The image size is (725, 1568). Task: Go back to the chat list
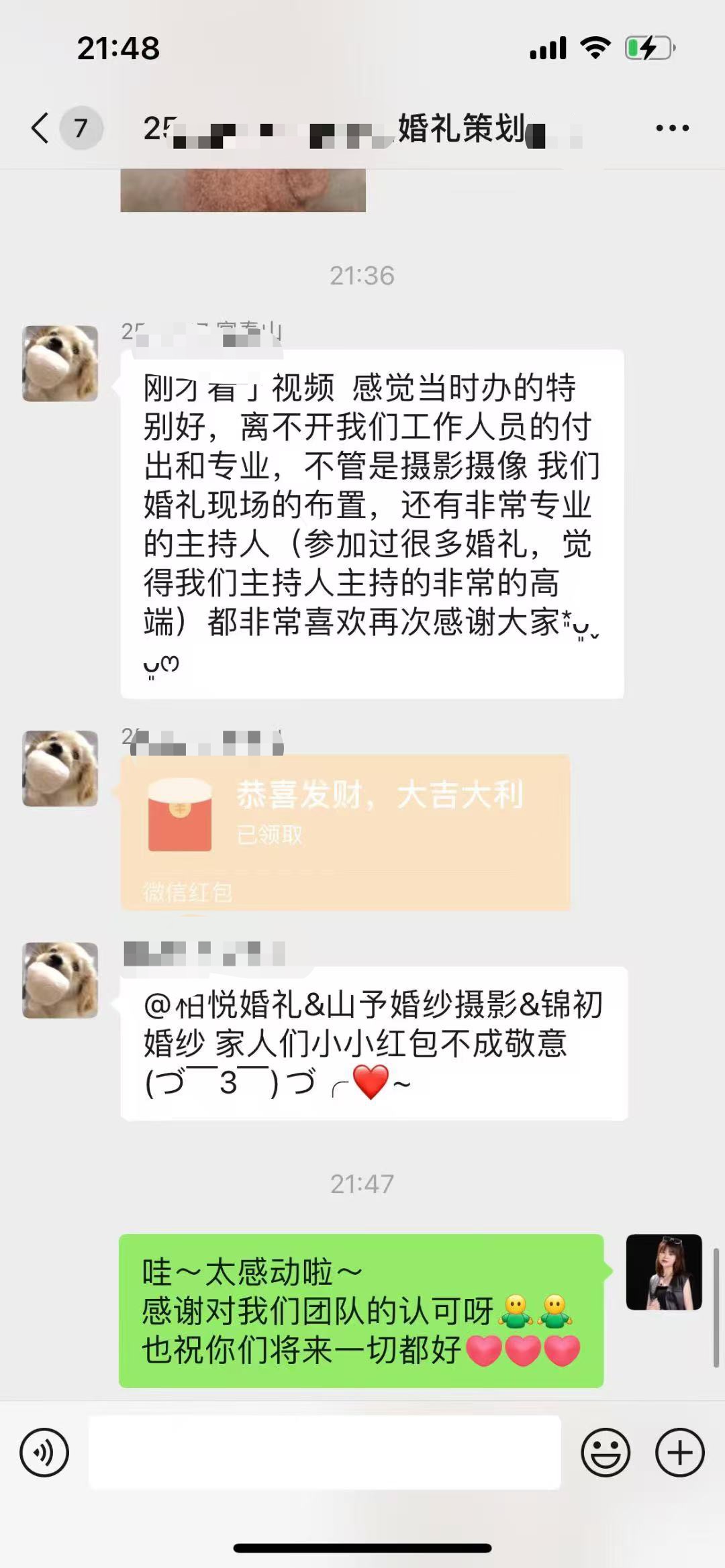click(42, 127)
